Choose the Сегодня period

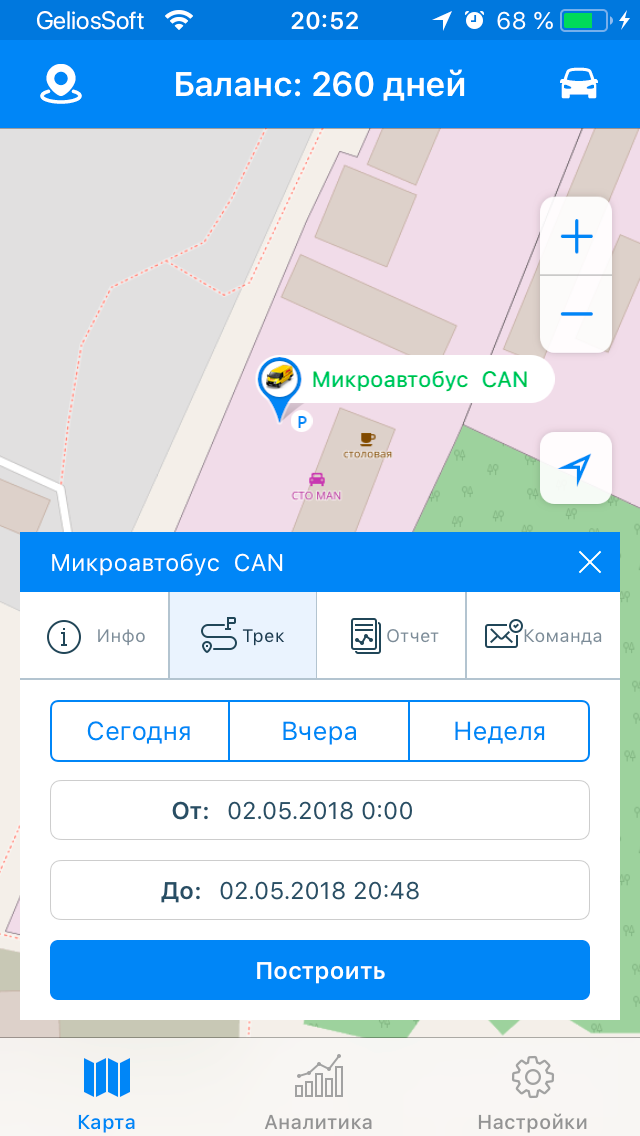pos(139,731)
